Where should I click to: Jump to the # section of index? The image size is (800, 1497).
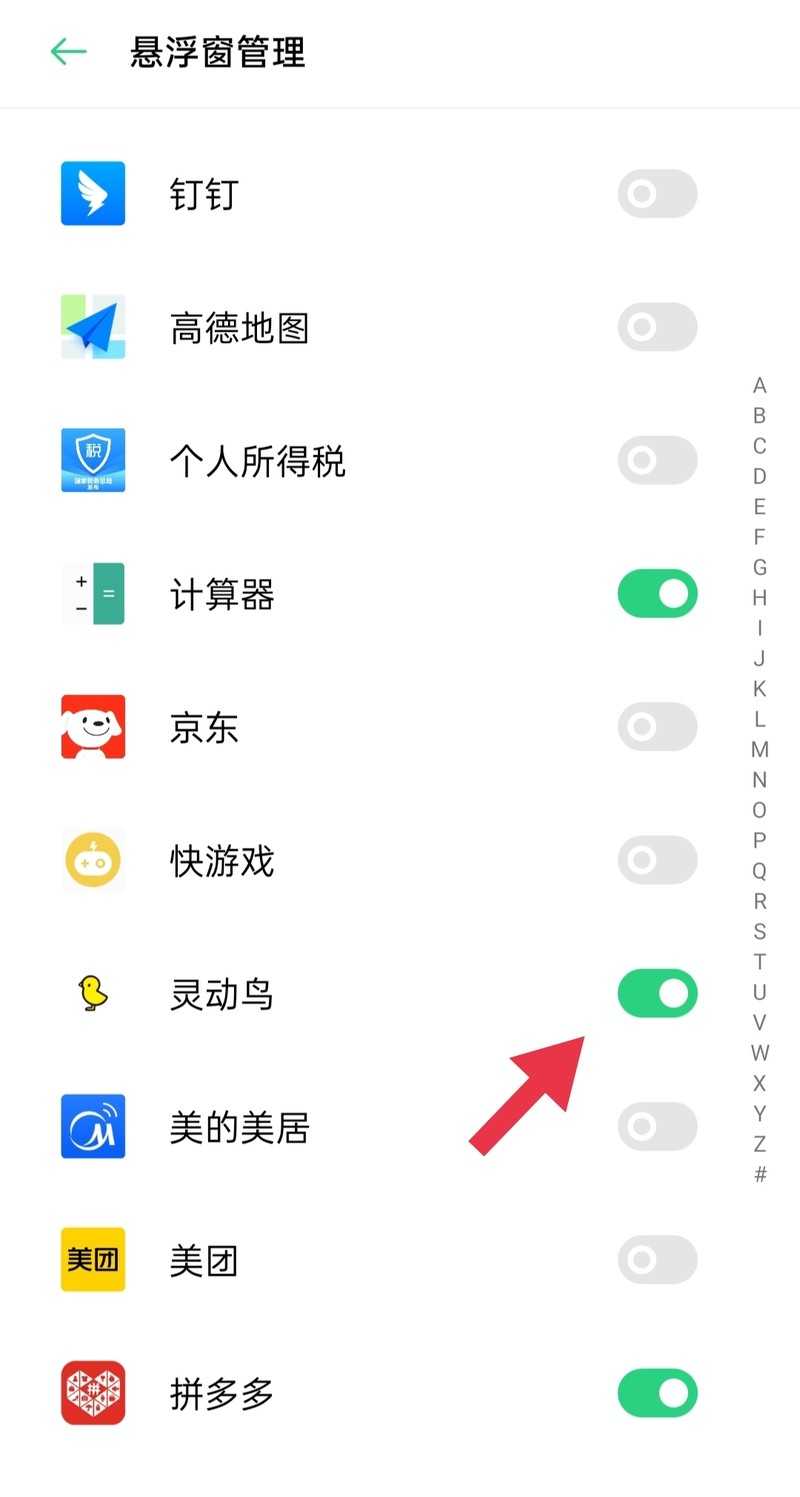760,1175
